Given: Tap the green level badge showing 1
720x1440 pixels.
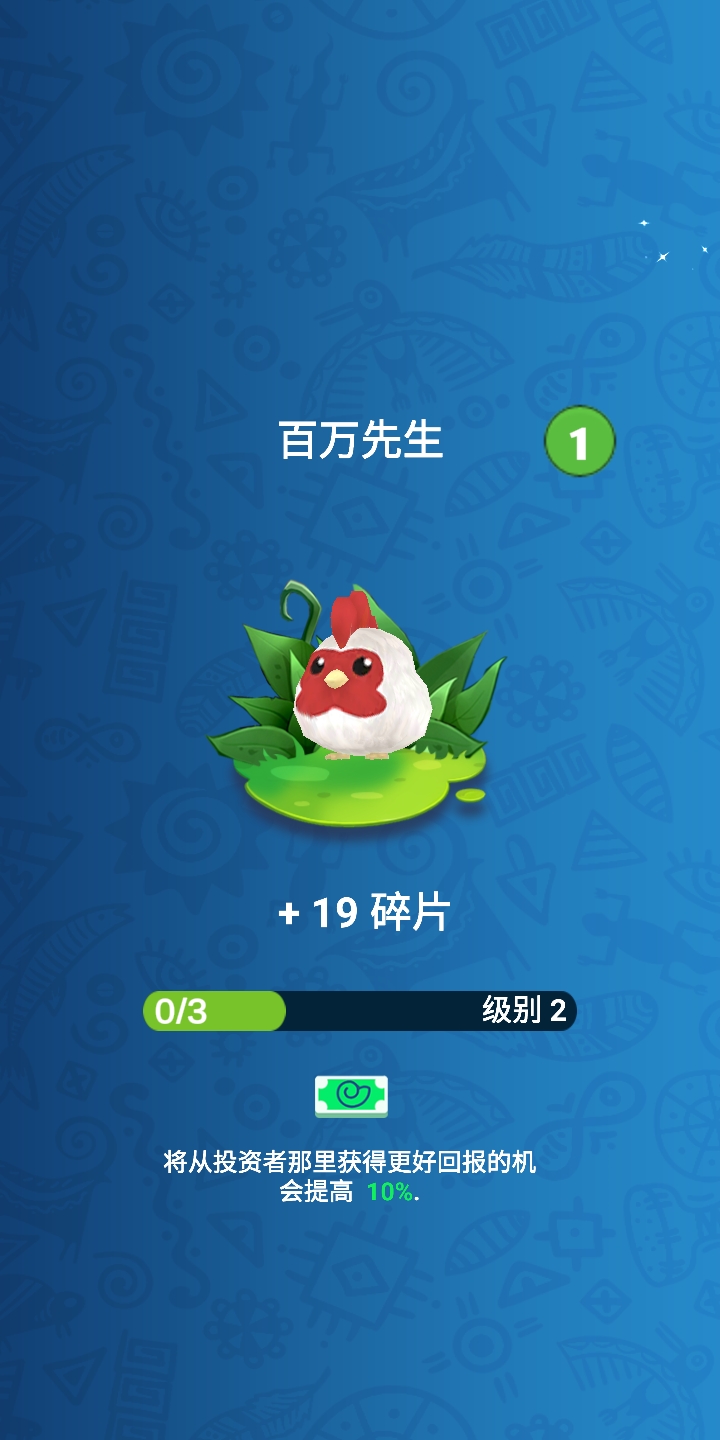Looking at the screenshot, I should point(581,441).
